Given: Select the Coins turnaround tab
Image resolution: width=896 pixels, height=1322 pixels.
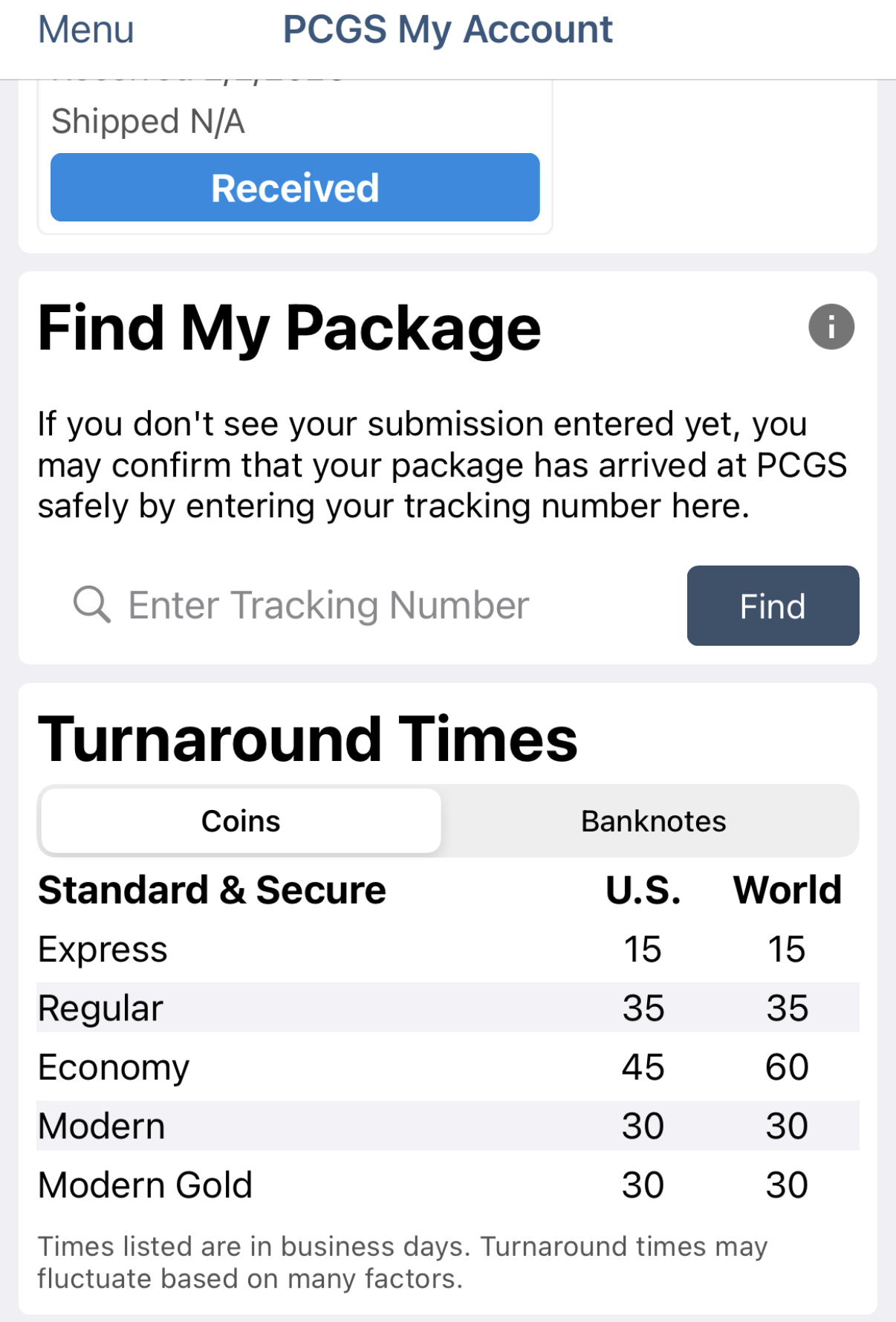Looking at the screenshot, I should [x=241, y=821].
